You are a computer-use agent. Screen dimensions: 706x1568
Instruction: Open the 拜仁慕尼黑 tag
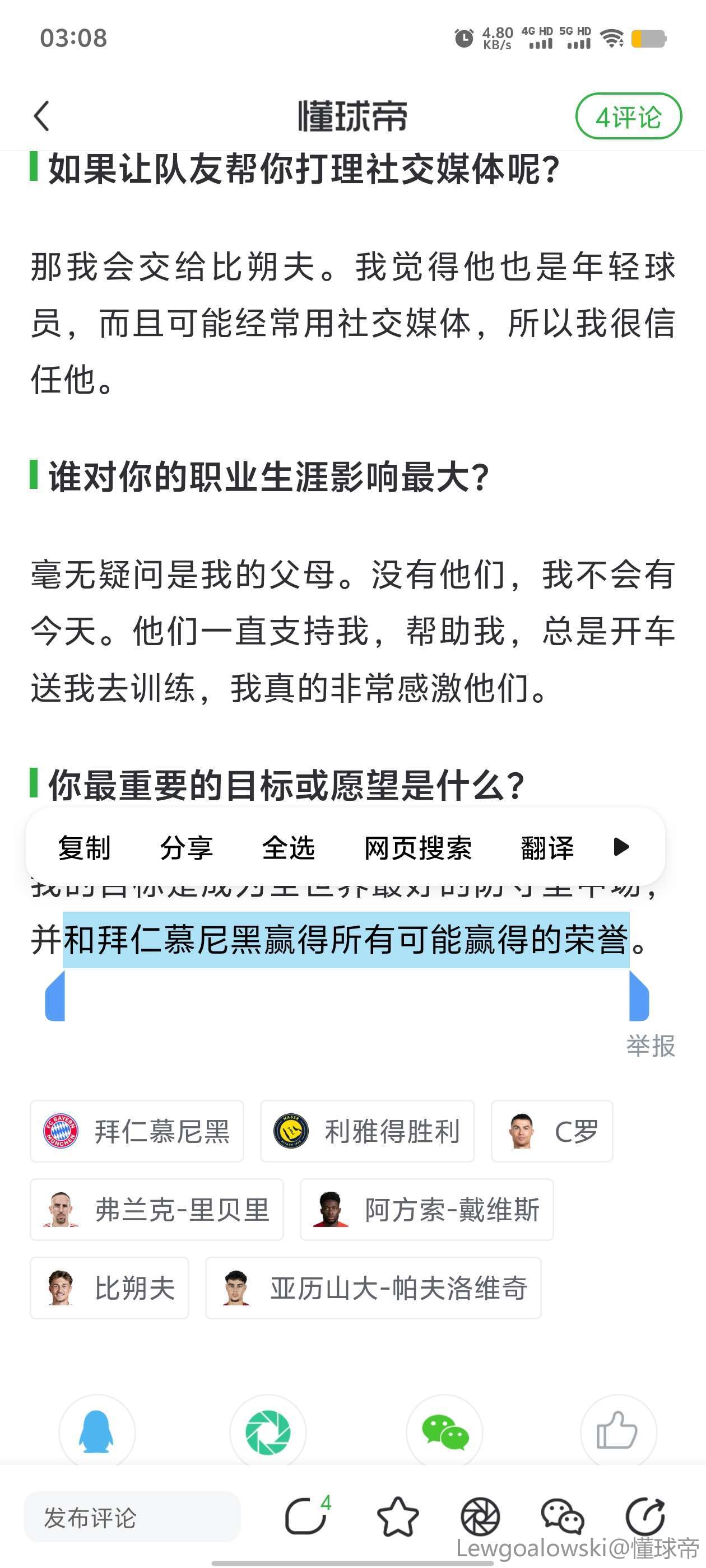pos(137,1131)
